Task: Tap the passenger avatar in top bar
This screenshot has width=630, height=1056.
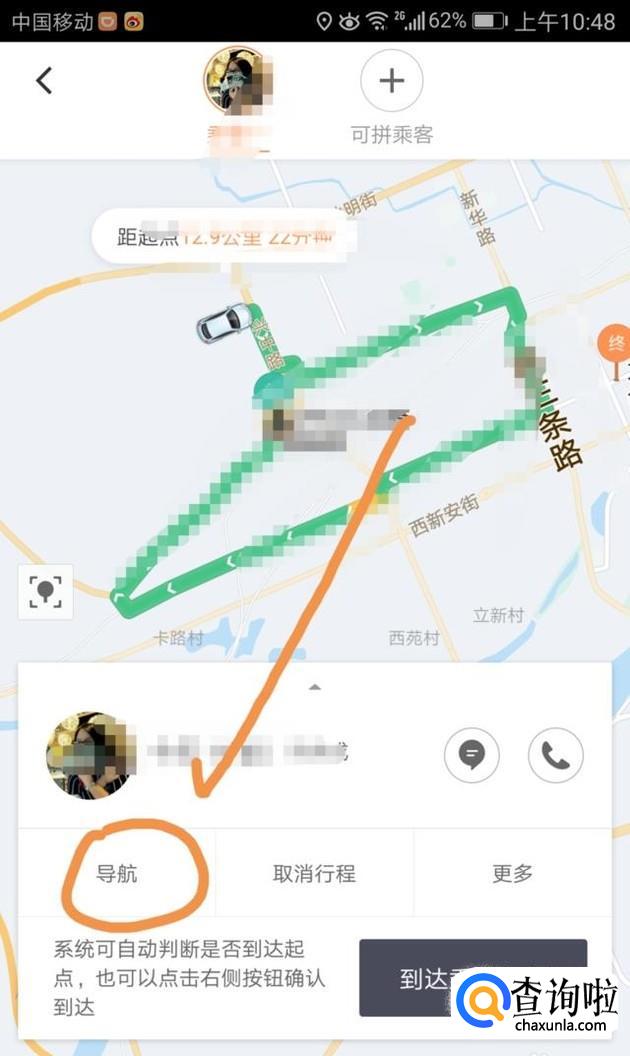Action: (x=239, y=80)
